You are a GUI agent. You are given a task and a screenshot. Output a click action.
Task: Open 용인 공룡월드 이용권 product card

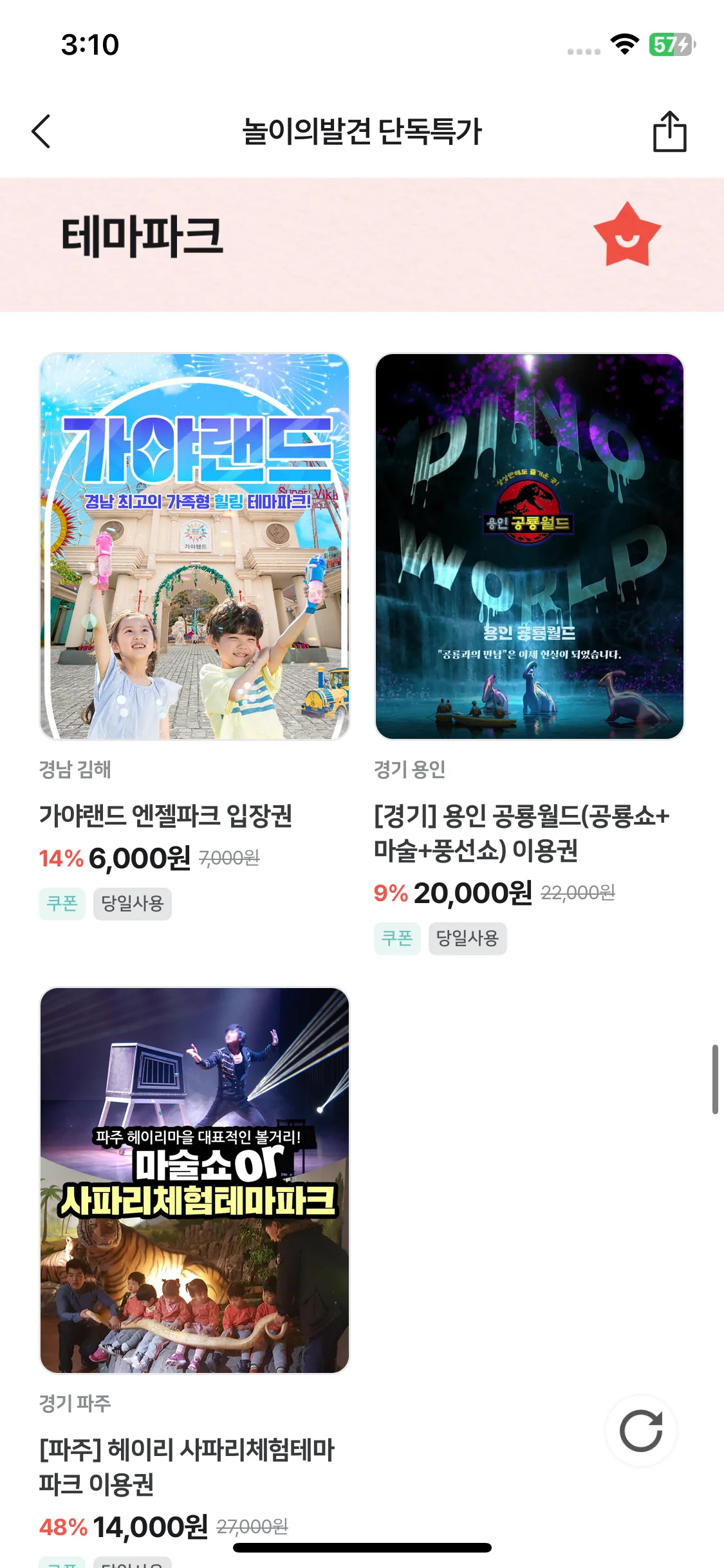529,546
